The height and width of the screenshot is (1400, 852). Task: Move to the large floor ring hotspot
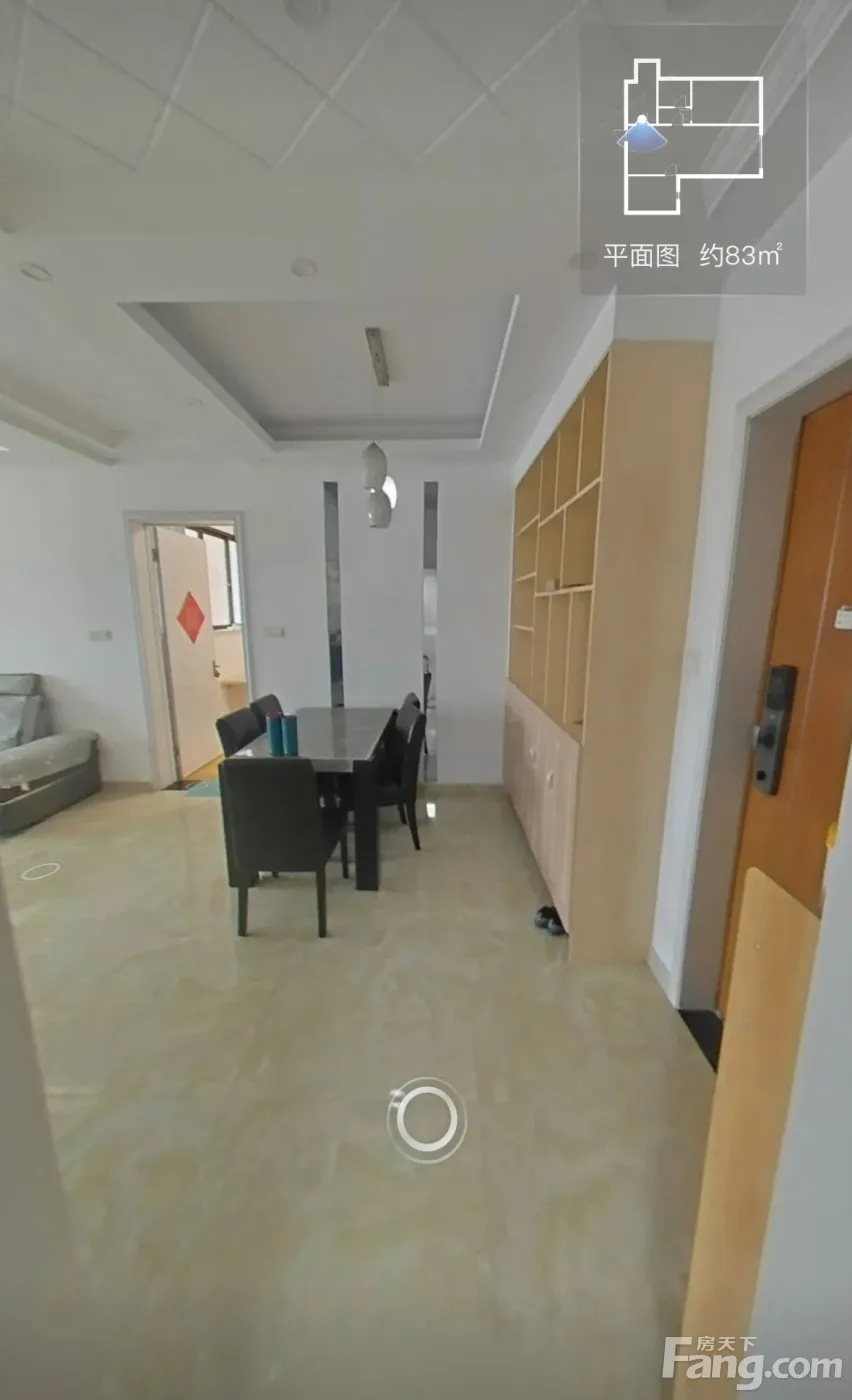[x=427, y=1120]
